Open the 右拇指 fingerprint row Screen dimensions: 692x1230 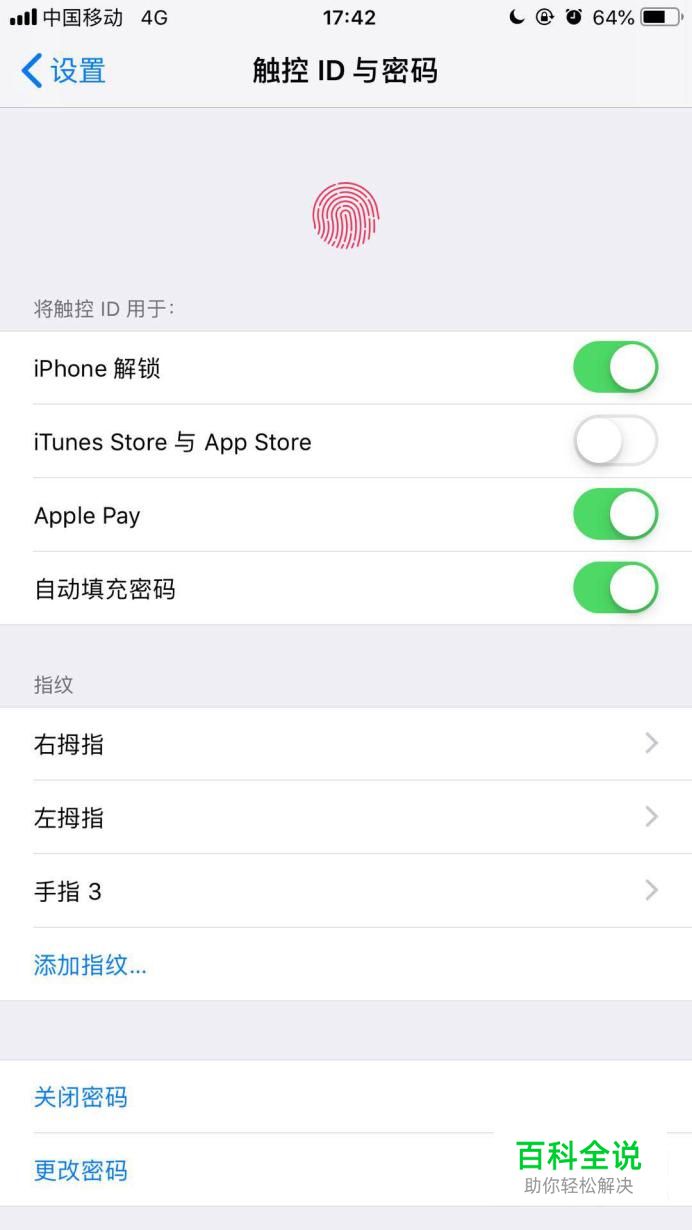point(346,744)
